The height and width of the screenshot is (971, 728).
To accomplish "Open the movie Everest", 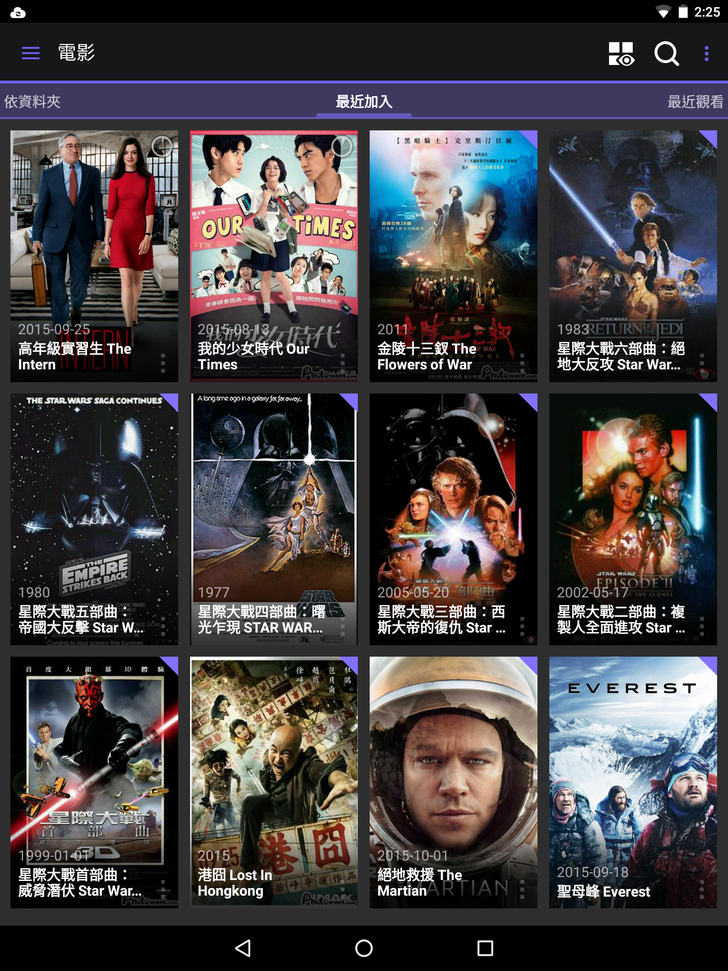I will click(633, 782).
